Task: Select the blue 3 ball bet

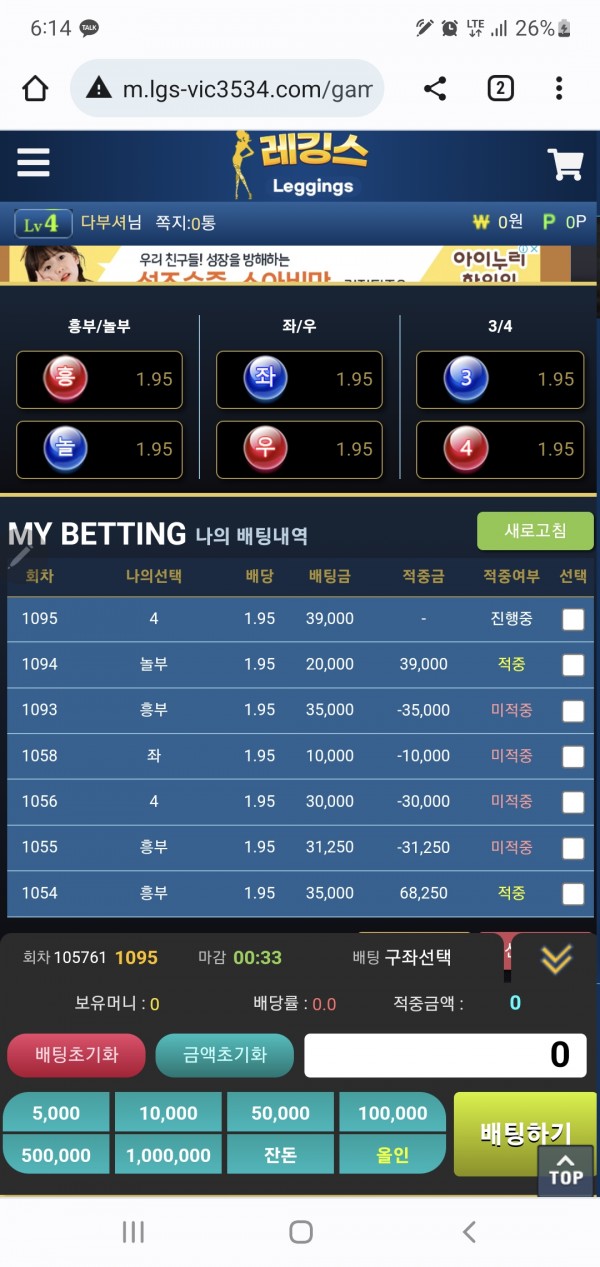Action: (x=499, y=380)
